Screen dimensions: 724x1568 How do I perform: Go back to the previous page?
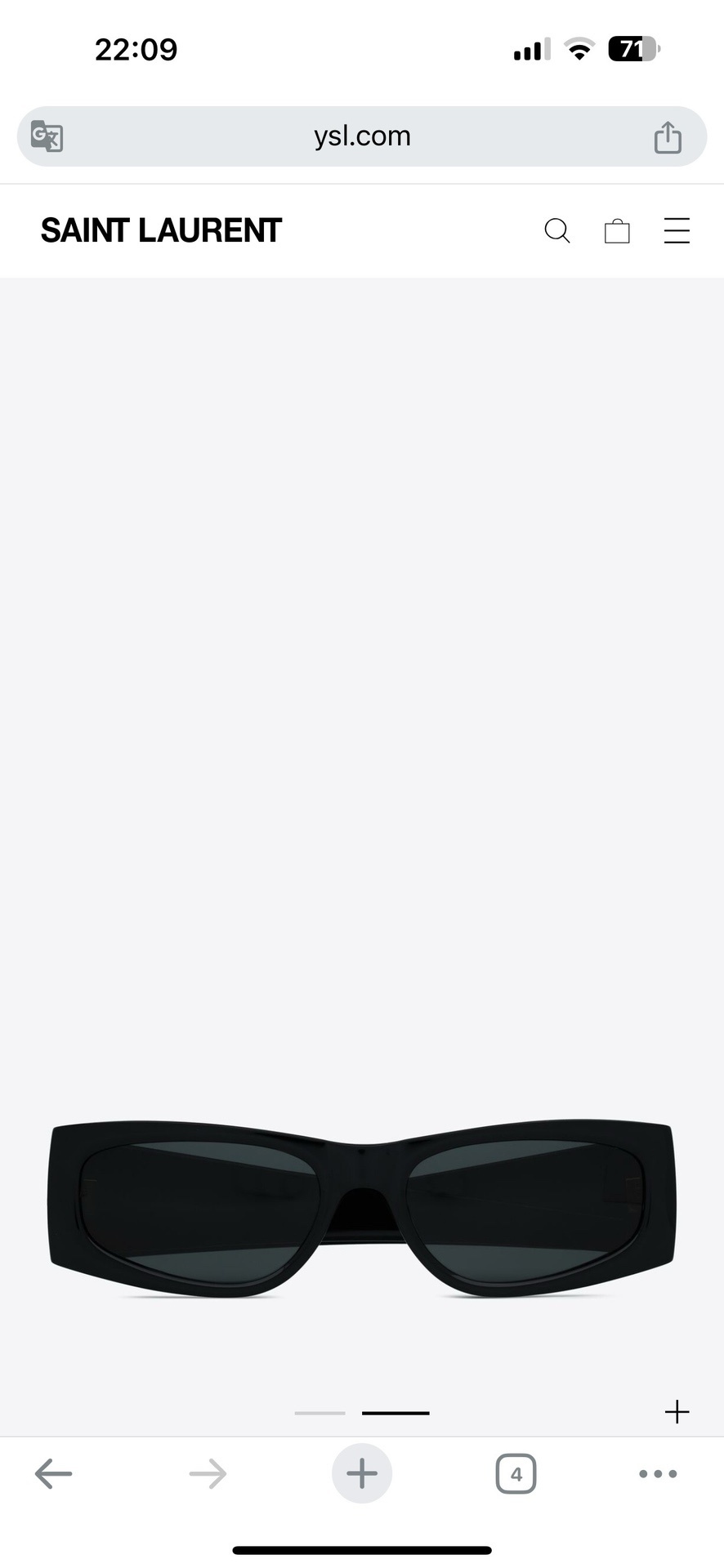[54, 1474]
